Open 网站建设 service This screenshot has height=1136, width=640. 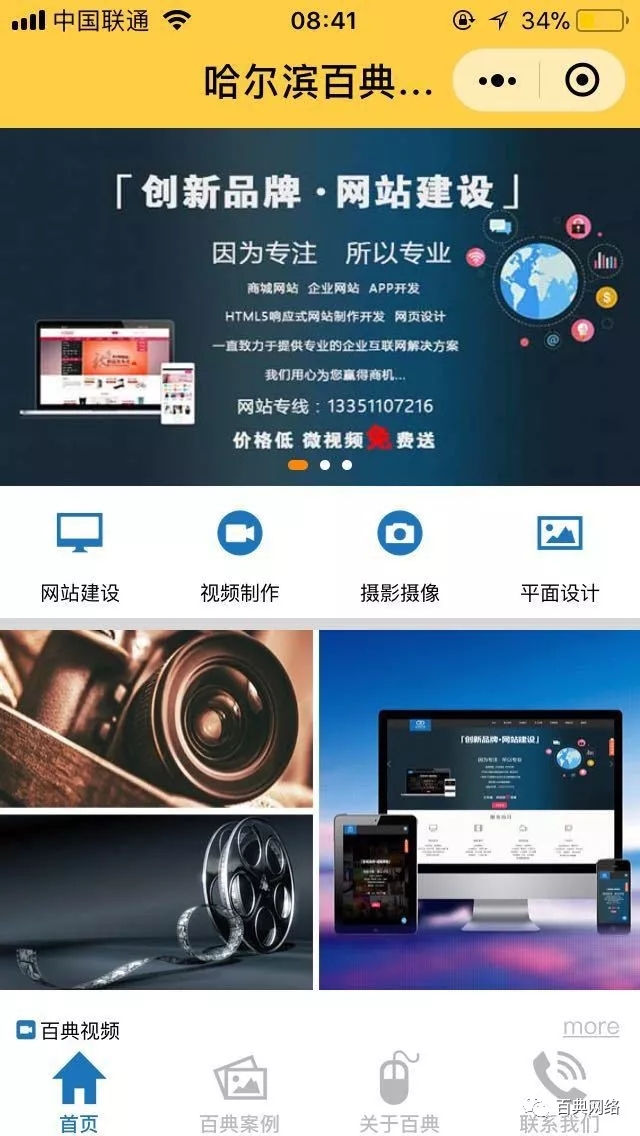(x=80, y=555)
